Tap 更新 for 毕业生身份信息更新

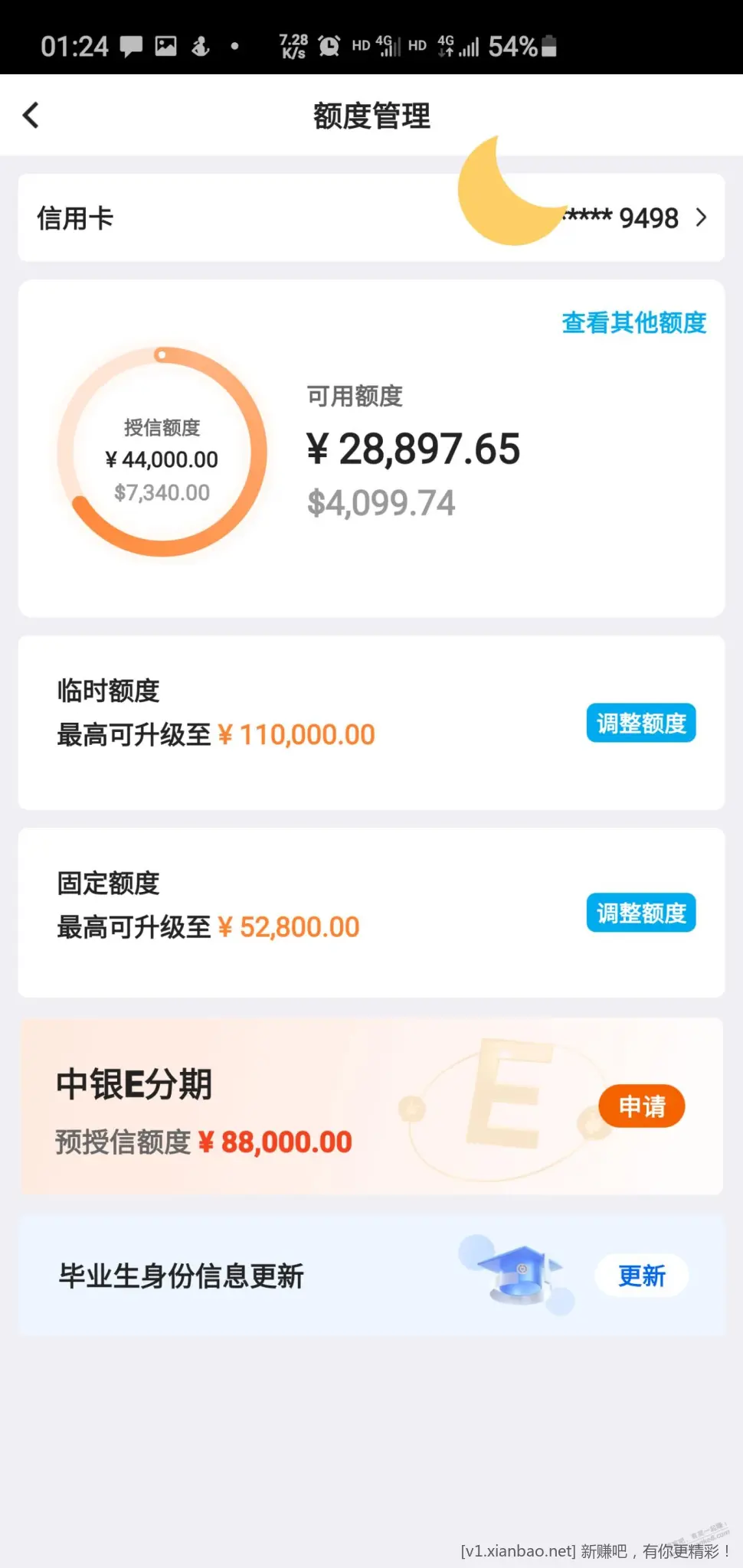tap(642, 1276)
